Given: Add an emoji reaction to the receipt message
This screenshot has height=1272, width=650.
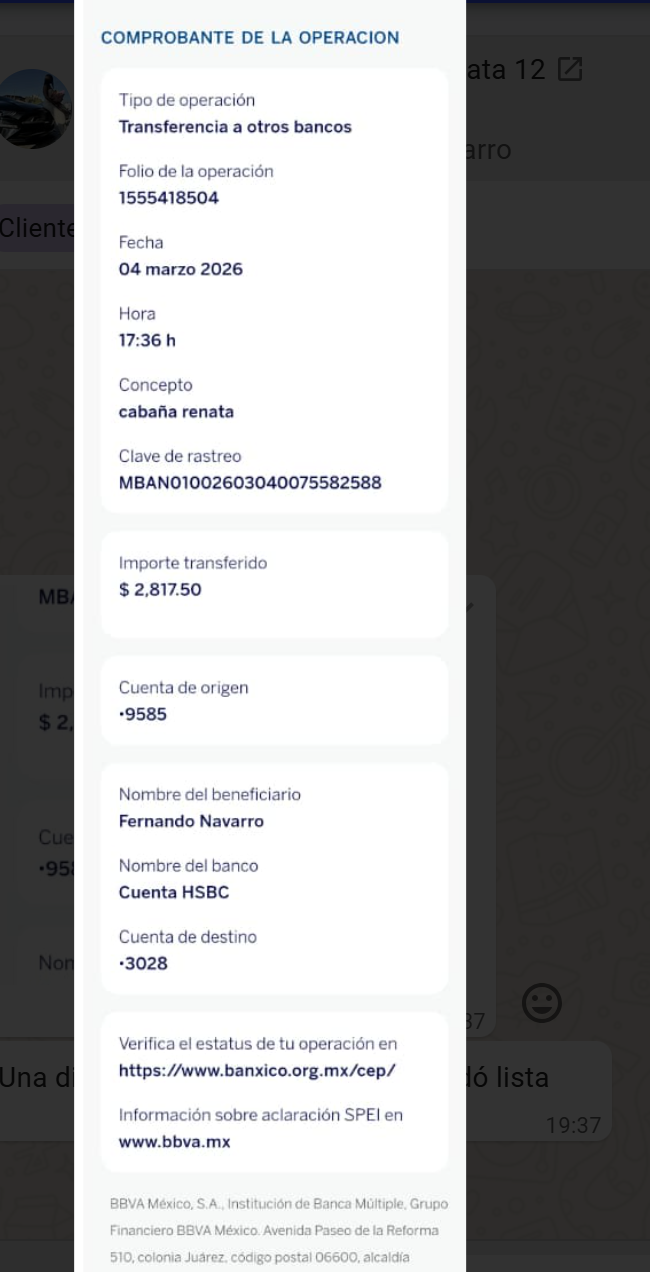Looking at the screenshot, I should pyautogui.click(x=542, y=1002).
